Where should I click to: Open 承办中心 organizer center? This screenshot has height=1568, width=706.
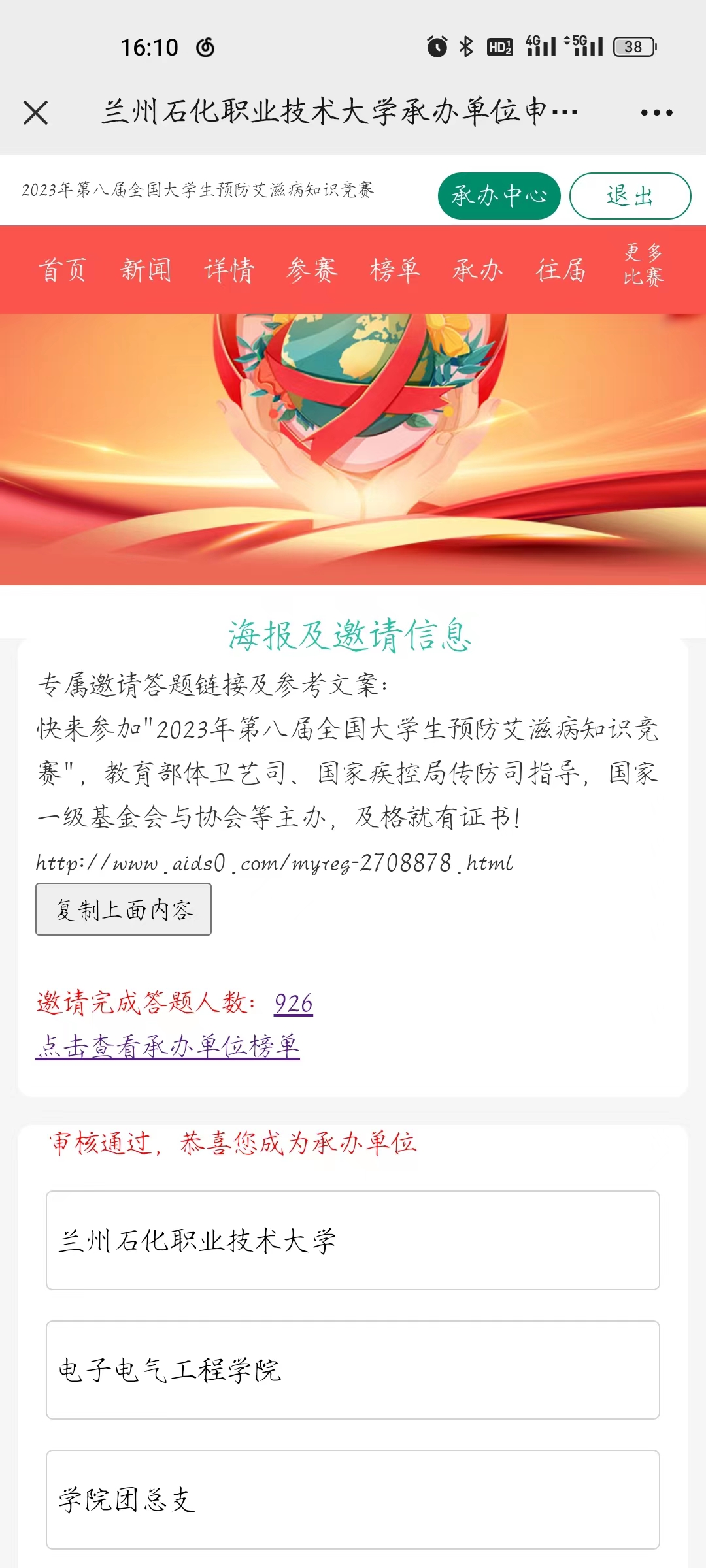tap(499, 195)
